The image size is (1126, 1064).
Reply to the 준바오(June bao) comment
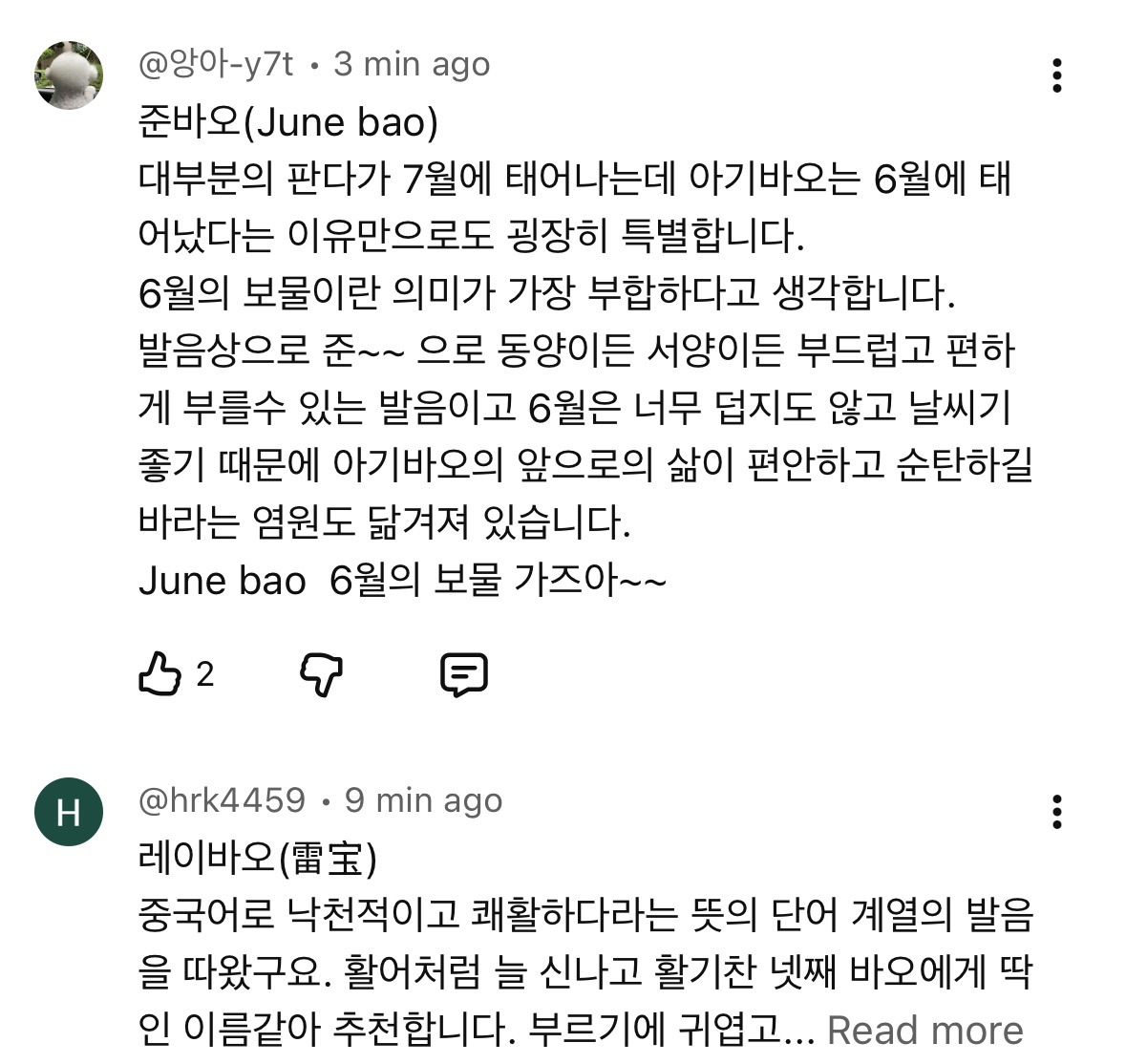(x=464, y=675)
